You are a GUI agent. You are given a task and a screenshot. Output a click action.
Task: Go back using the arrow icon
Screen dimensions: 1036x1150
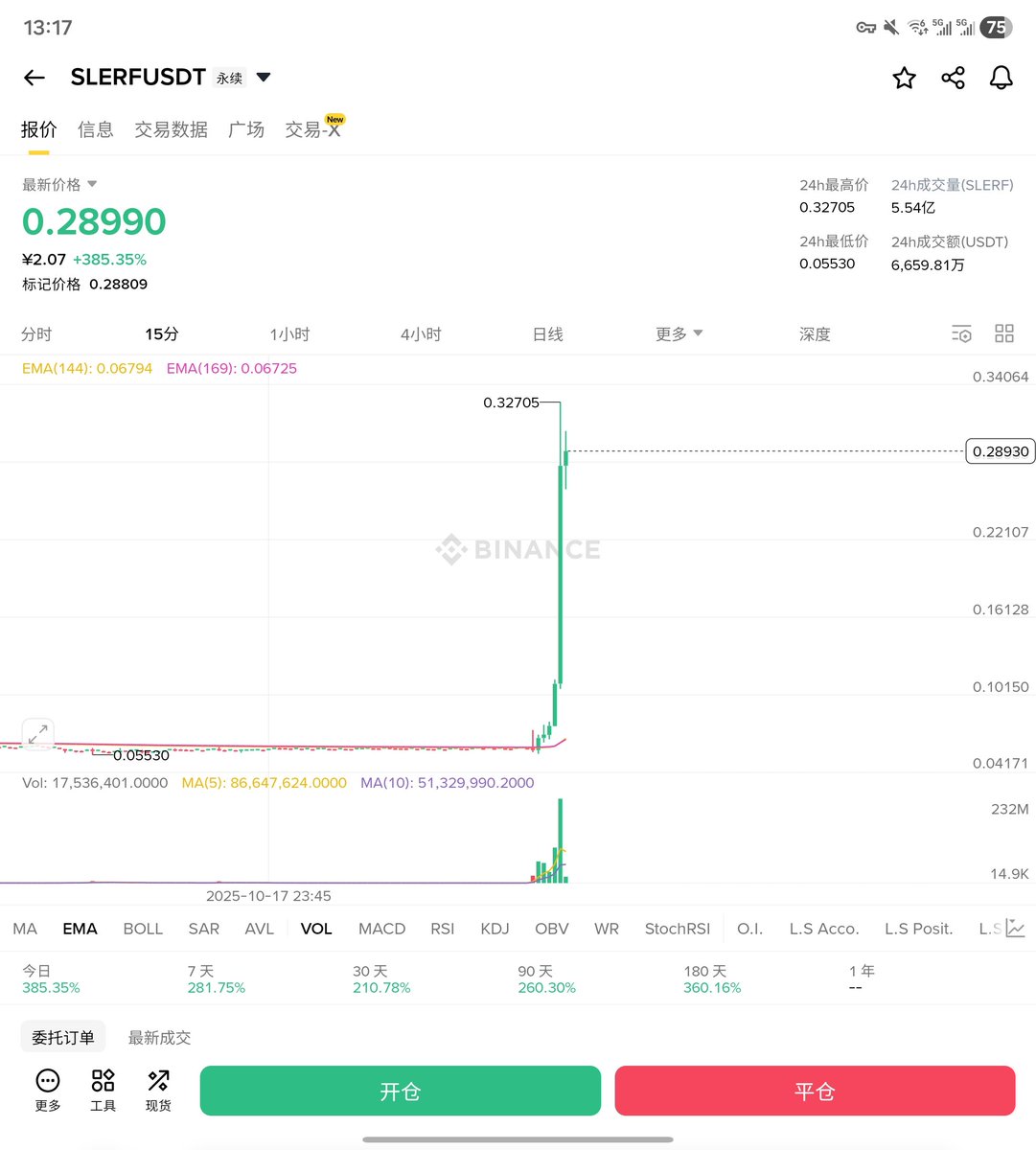point(35,78)
